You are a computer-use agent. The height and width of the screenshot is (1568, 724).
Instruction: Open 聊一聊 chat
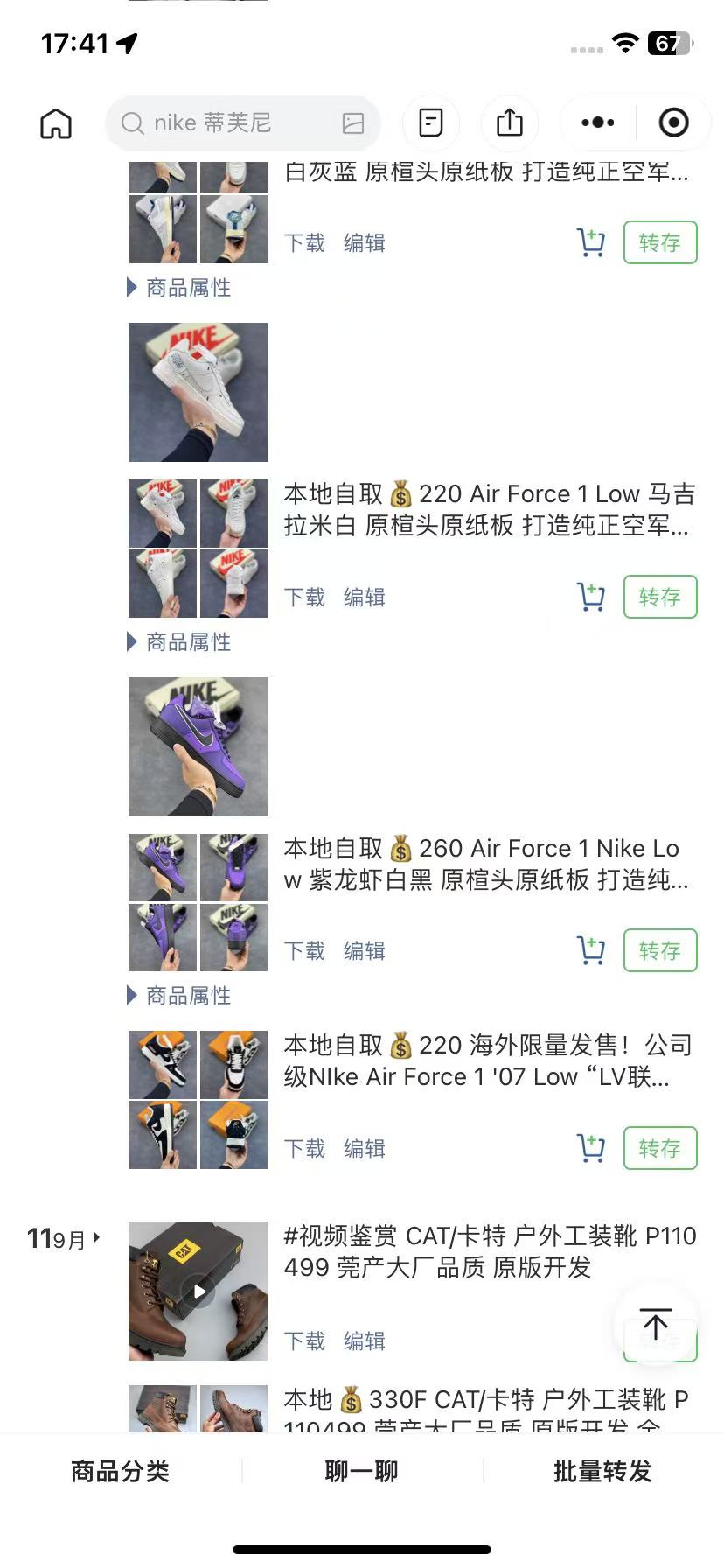[x=361, y=1472]
